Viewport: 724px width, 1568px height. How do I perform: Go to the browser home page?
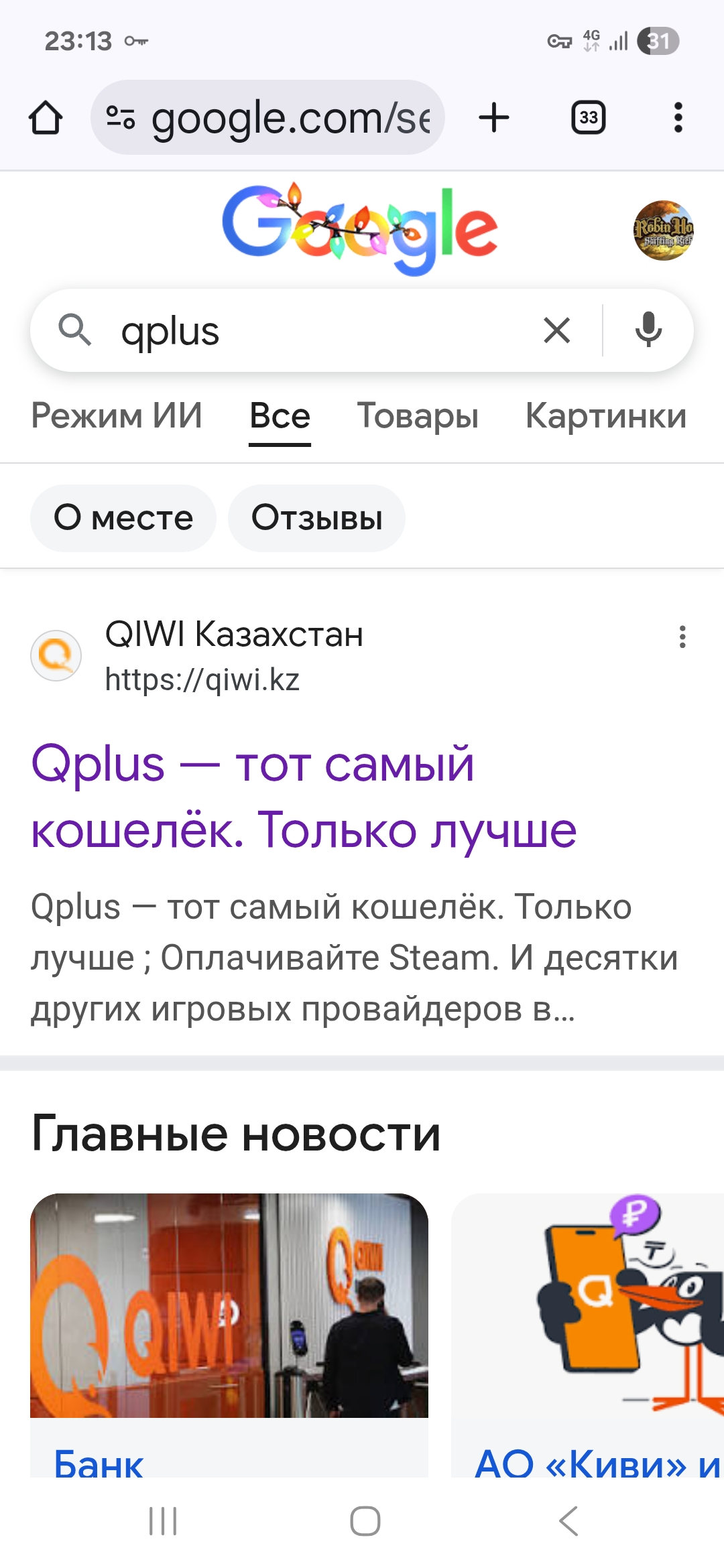point(46,118)
